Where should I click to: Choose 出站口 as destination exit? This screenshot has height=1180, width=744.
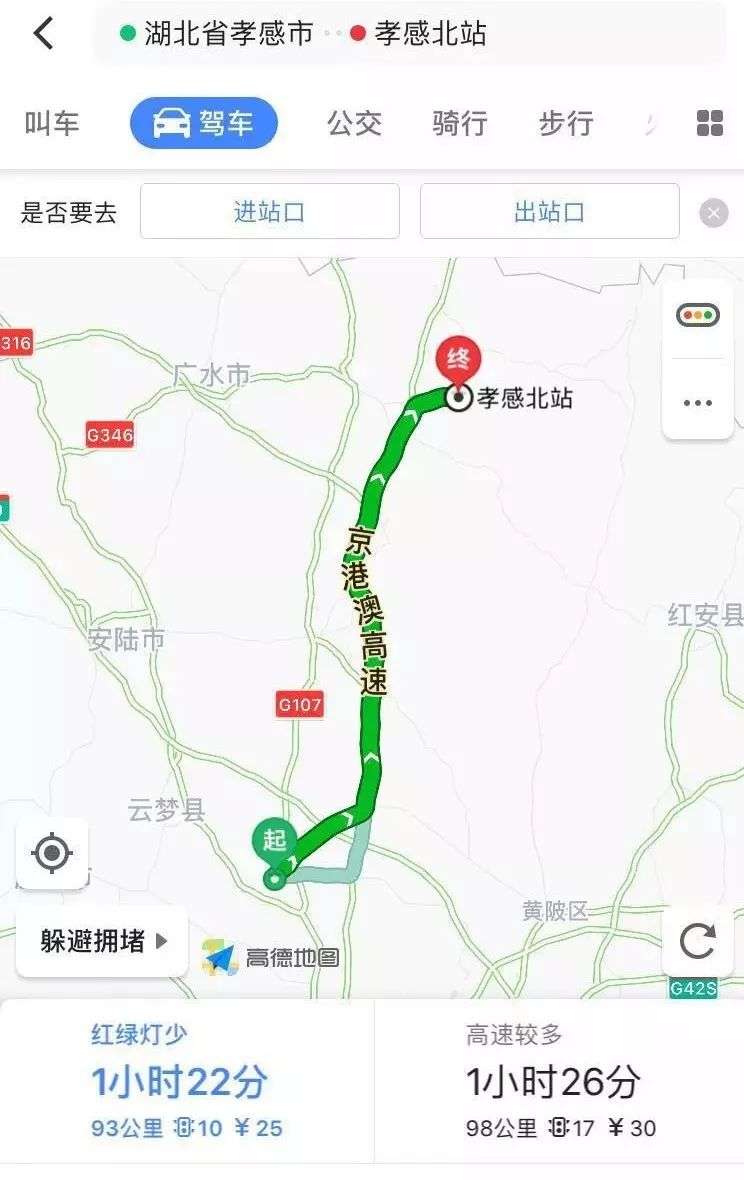click(549, 212)
